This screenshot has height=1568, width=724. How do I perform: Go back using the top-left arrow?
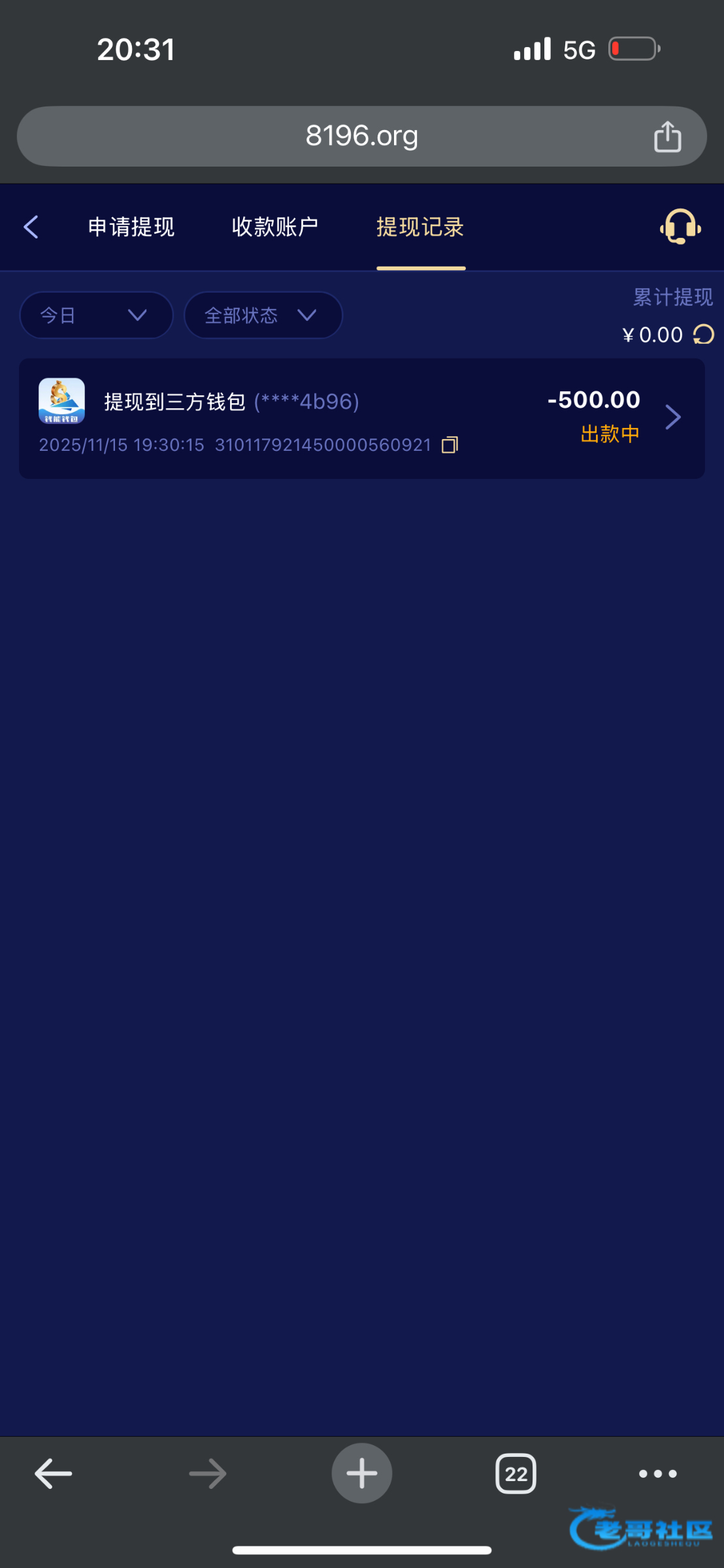coord(31,227)
